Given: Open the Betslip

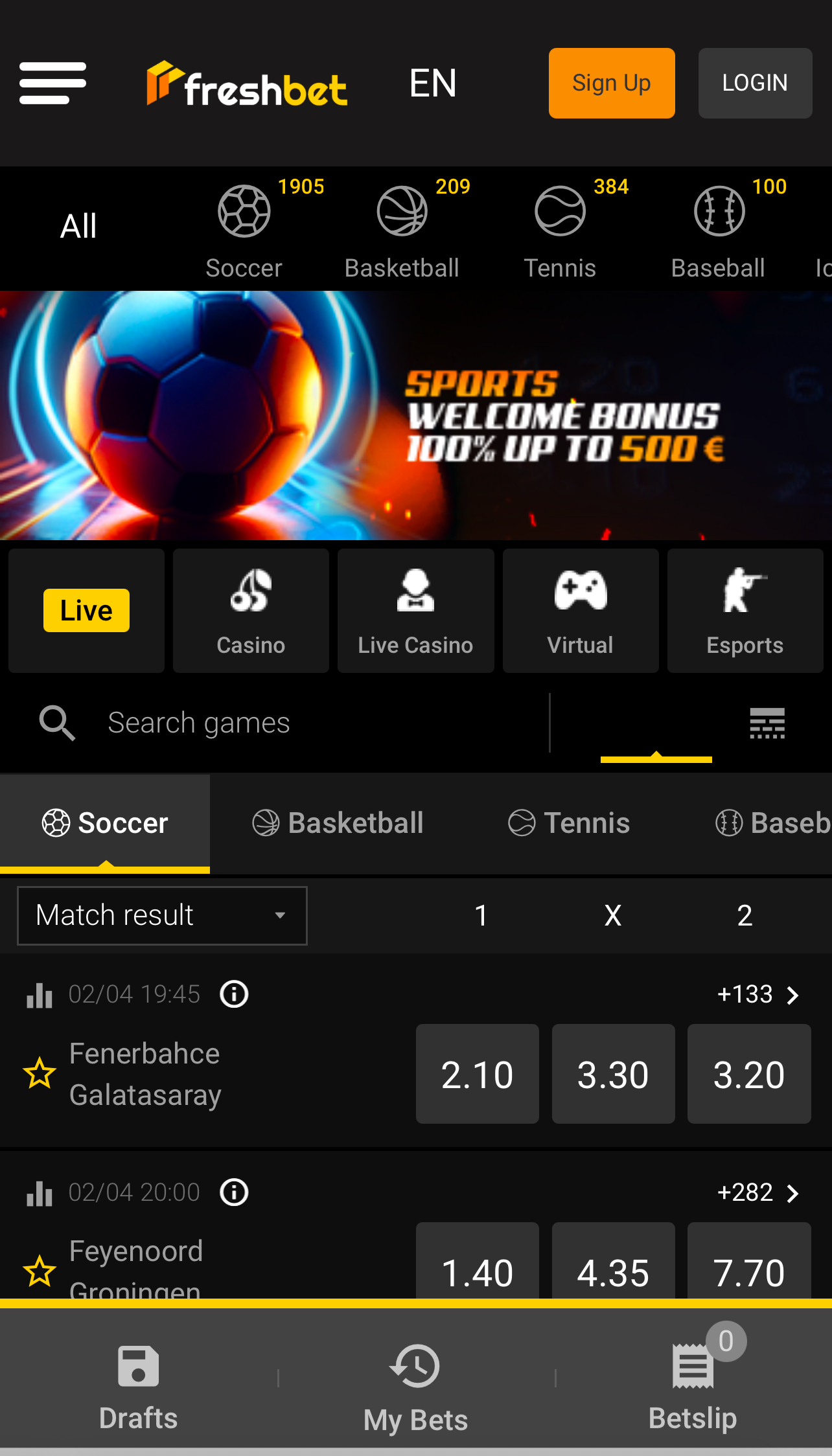Looking at the screenshot, I should [x=693, y=1386].
